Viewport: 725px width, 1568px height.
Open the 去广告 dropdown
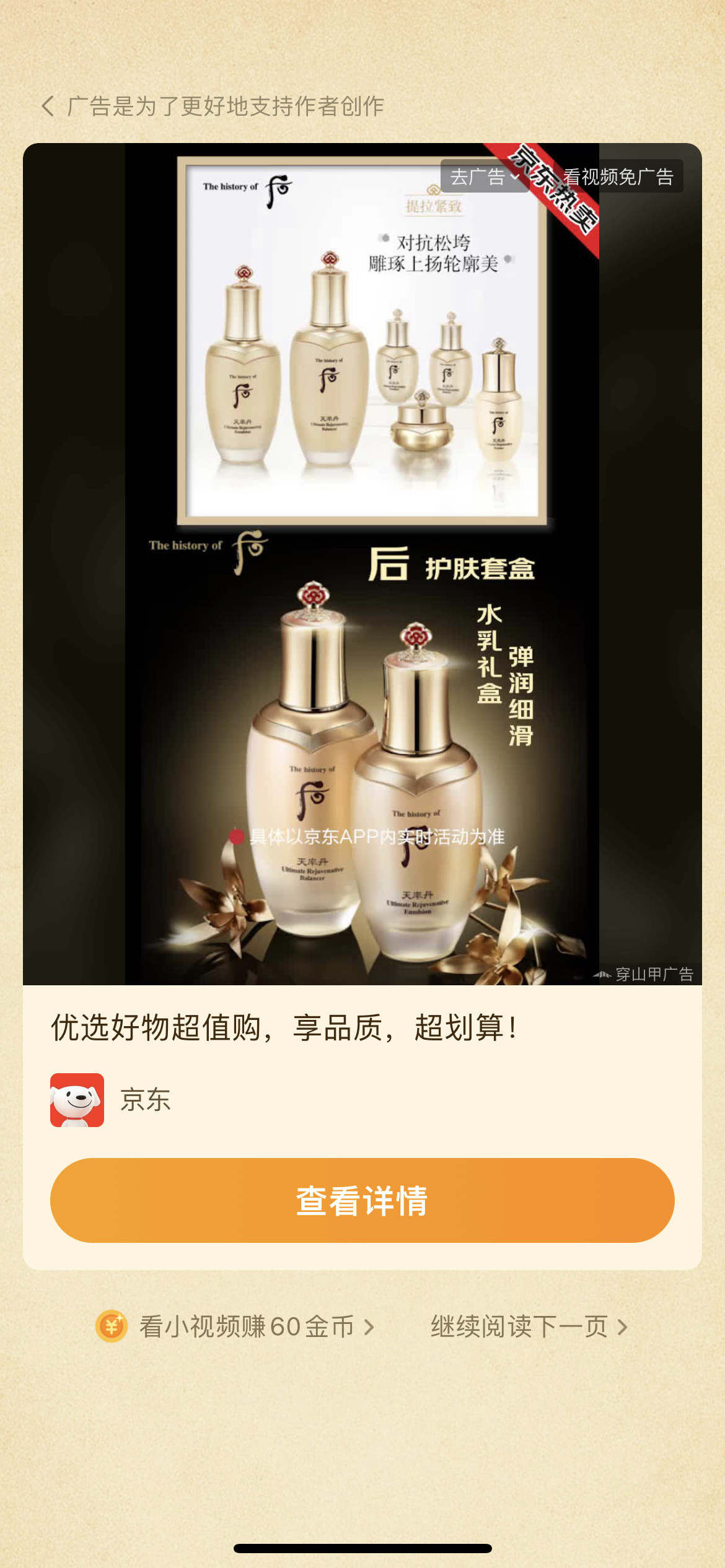483,177
